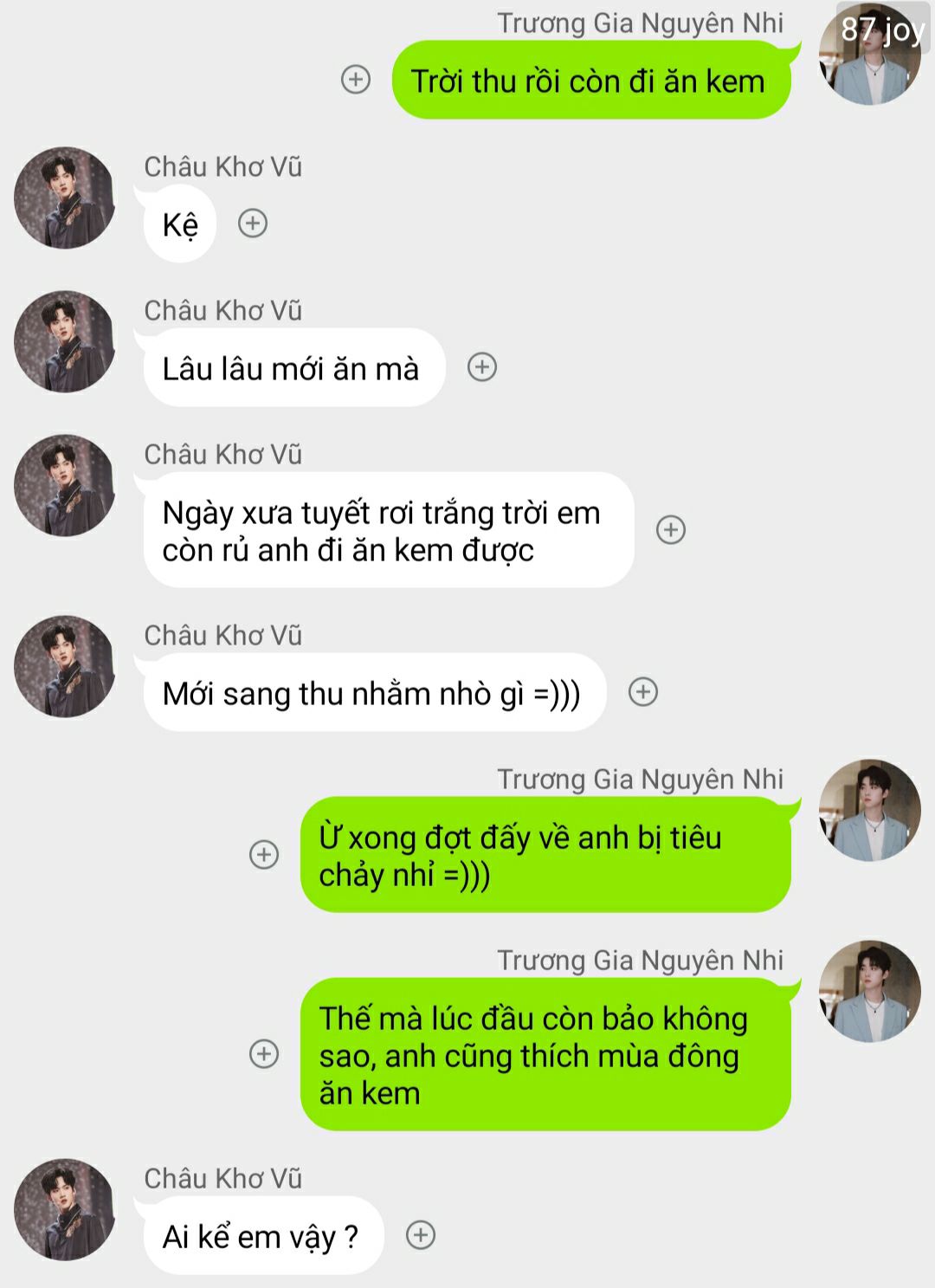Tap the plus icon beside "Trời thu rồi còn đi ăn kem"
Image resolution: width=935 pixels, height=1288 pixels.
click(x=356, y=80)
